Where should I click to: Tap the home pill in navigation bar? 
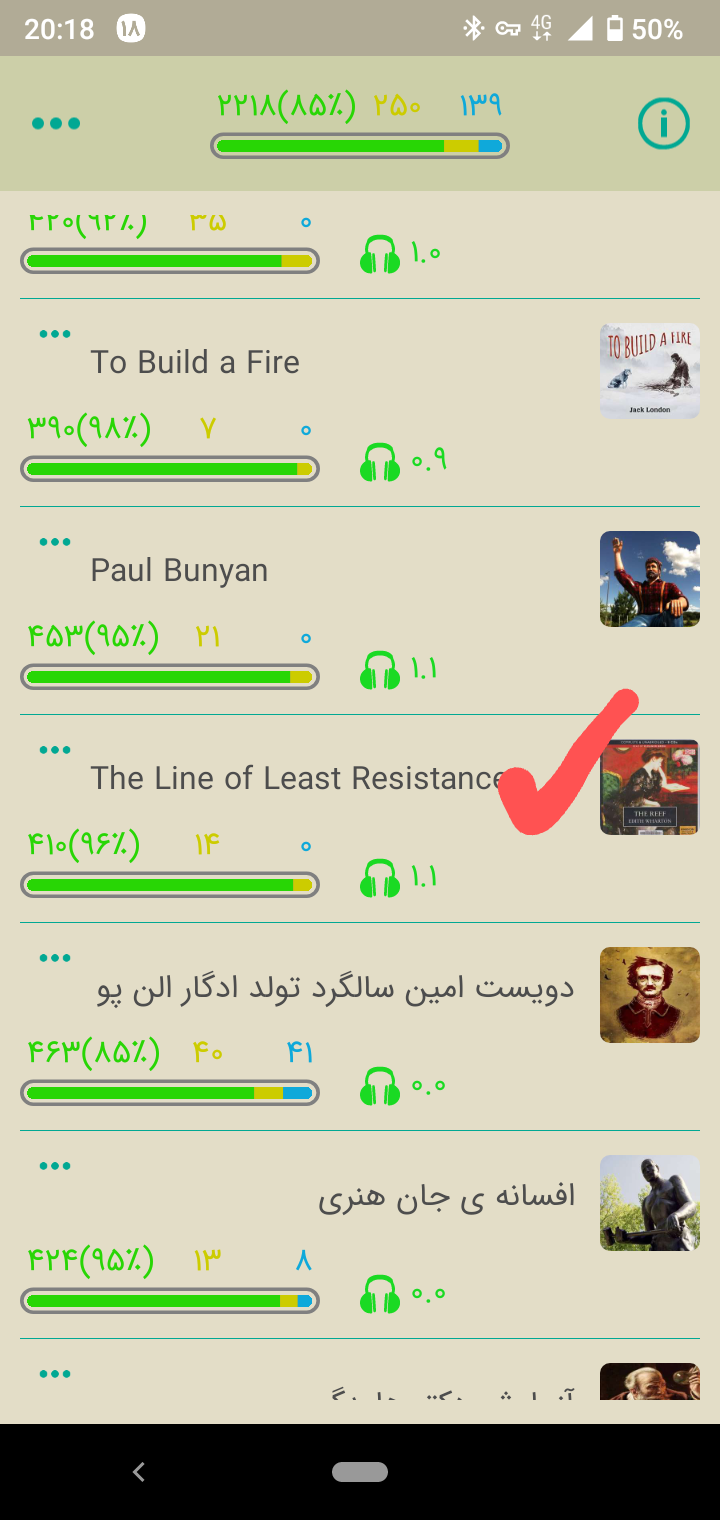coord(360,1472)
